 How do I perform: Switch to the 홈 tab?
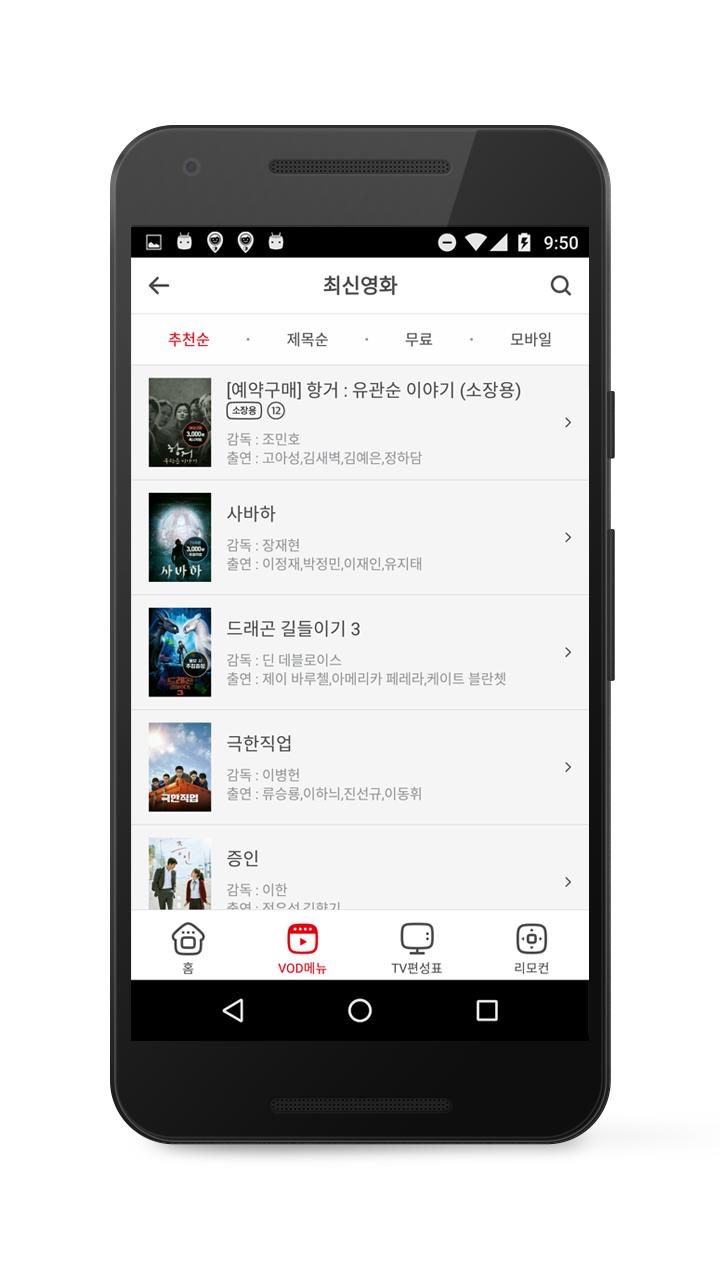point(188,946)
